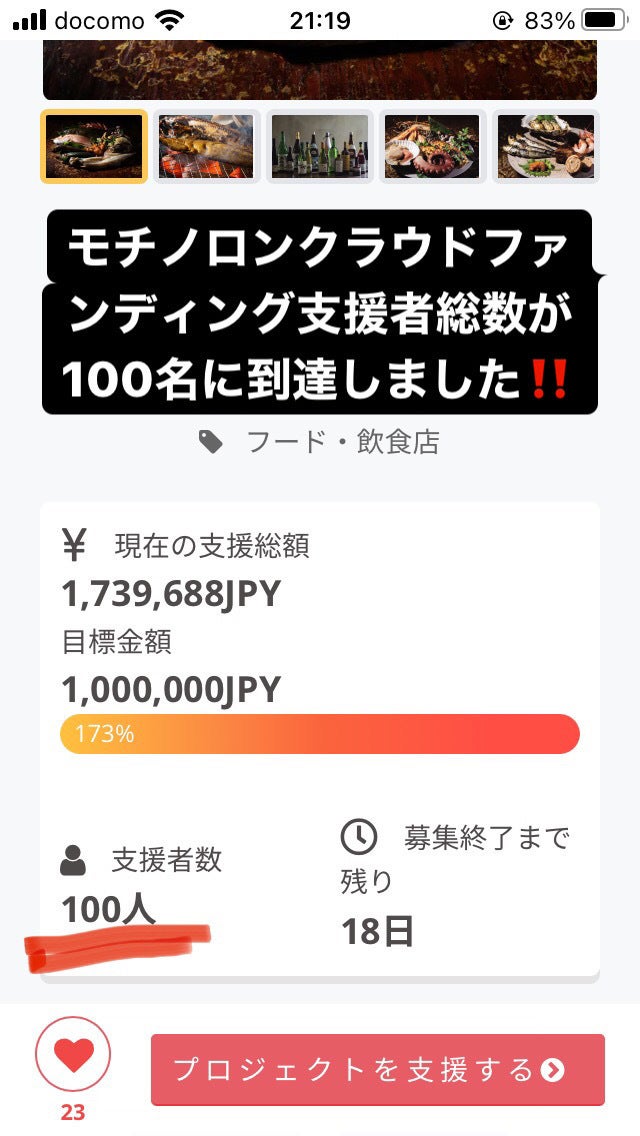Tap the プロジェクトを支援する button
The height and width of the screenshot is (1136, 640).
point(378,1070)
